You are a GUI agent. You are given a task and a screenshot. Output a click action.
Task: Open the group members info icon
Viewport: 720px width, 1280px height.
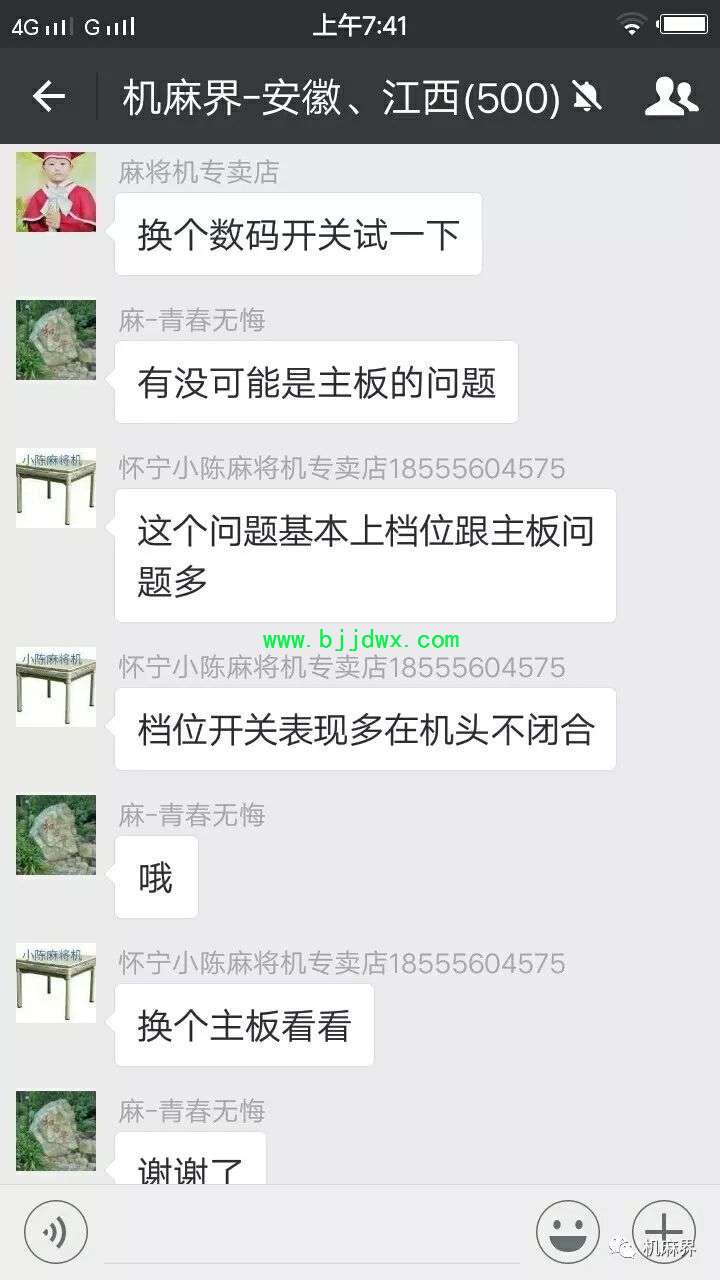[670, 96]
